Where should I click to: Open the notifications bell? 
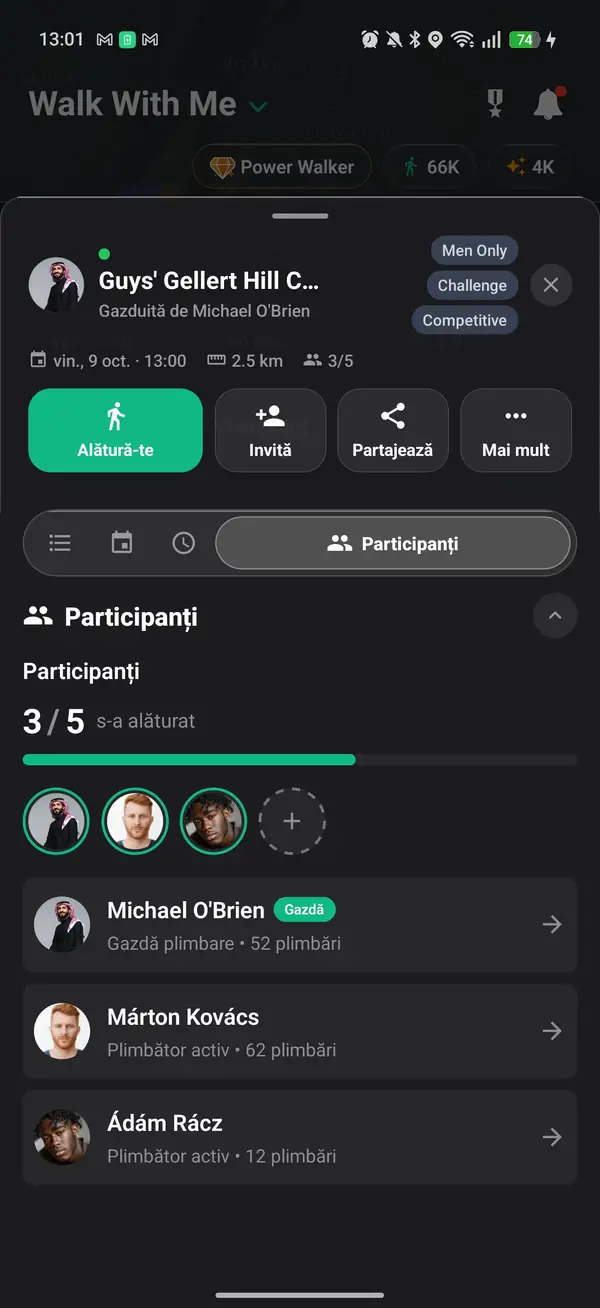pos(548,104)
